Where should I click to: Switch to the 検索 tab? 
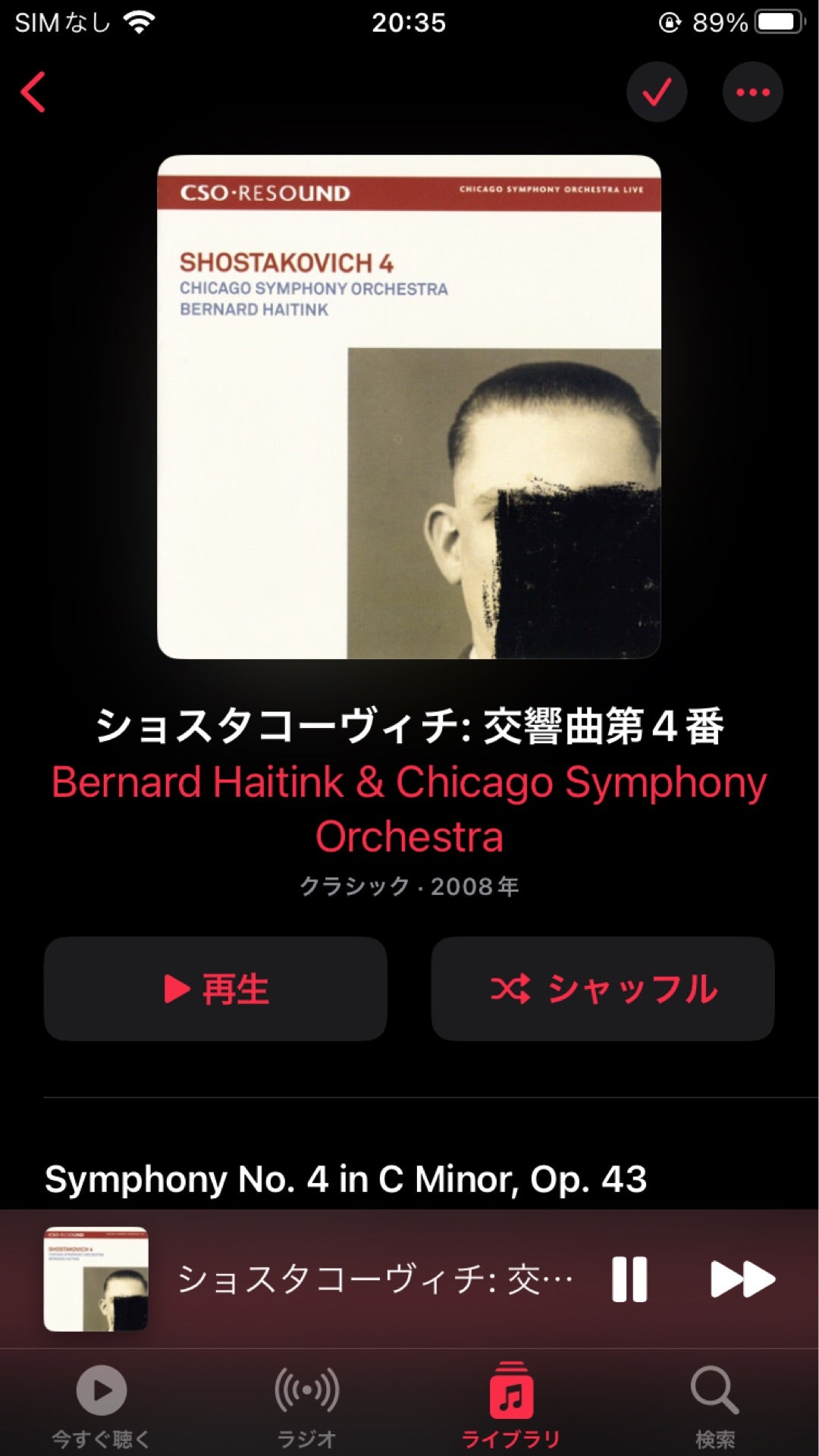click(715, 1404)
